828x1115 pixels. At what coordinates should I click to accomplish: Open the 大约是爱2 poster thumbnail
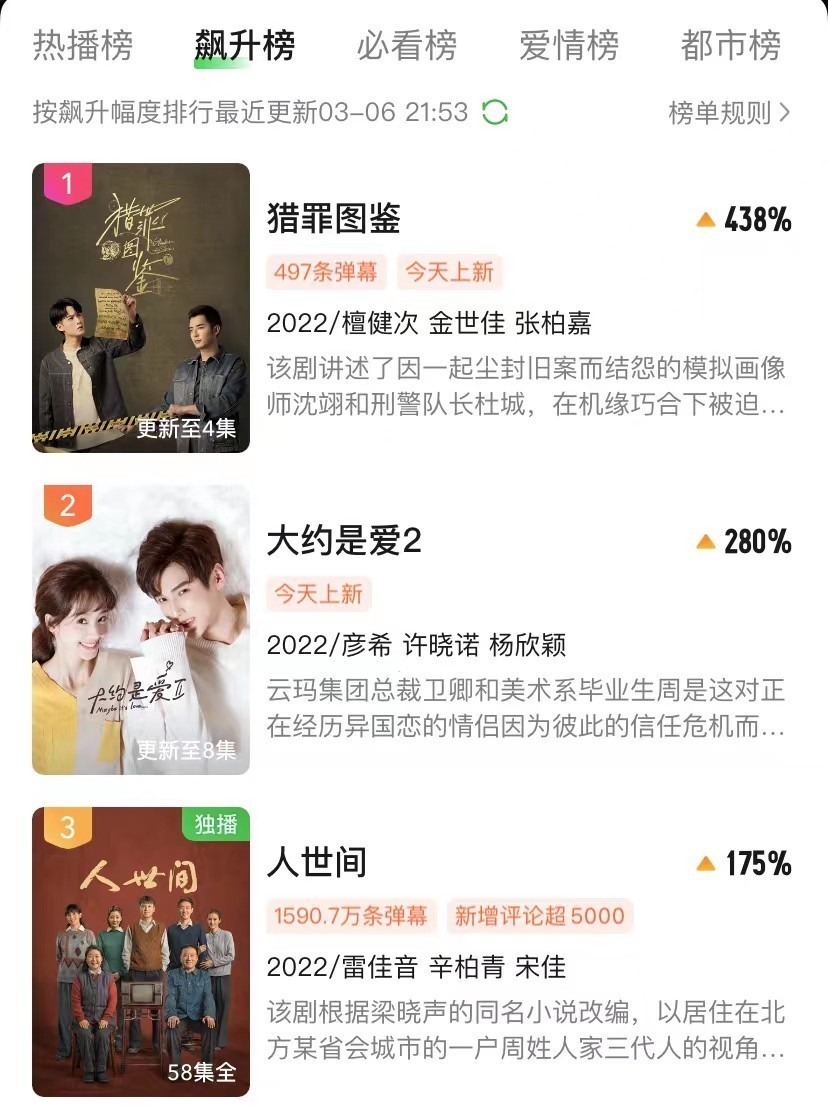tap(141, 630)
